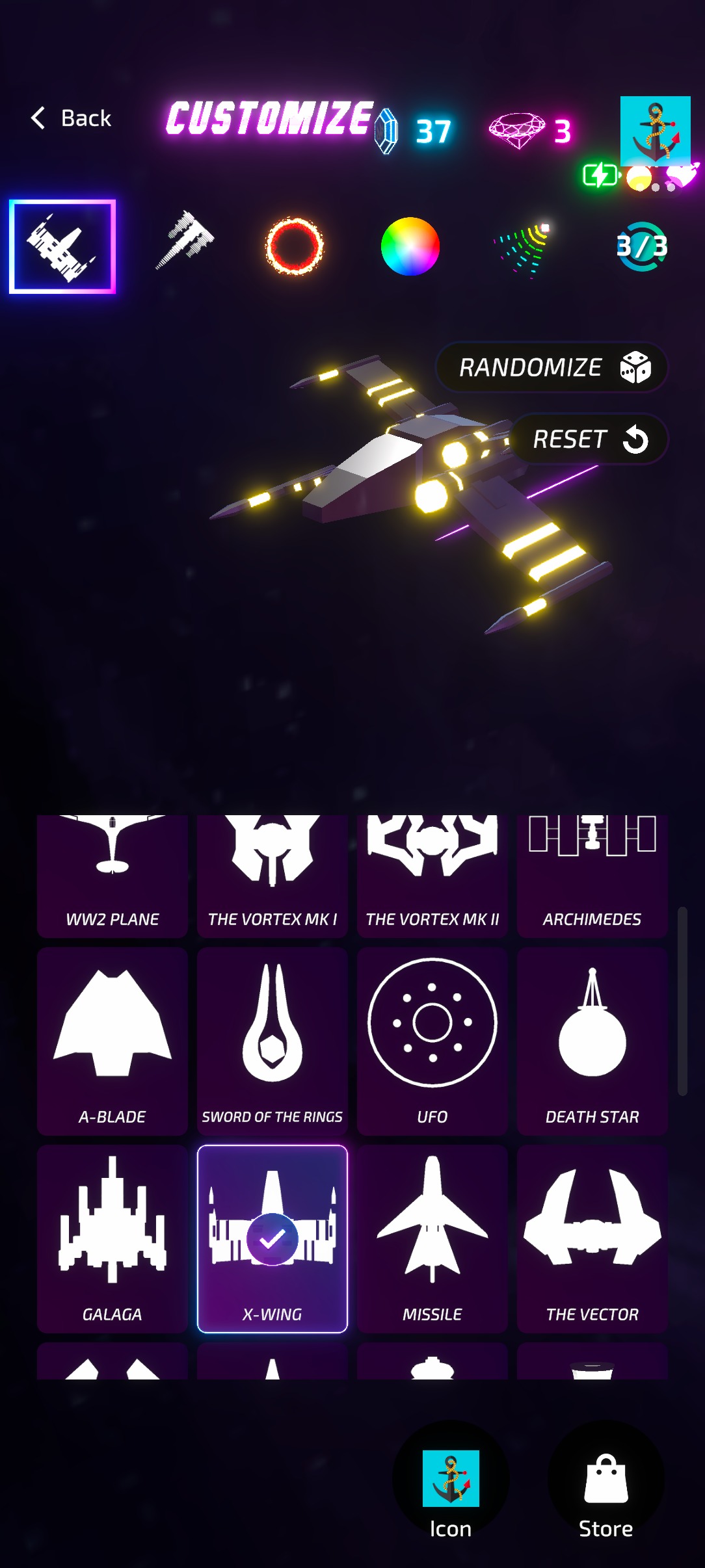The height and width of the screenshot is (1568, 705).
Task: Select the Archimedes ship
Action: [592, 876]
